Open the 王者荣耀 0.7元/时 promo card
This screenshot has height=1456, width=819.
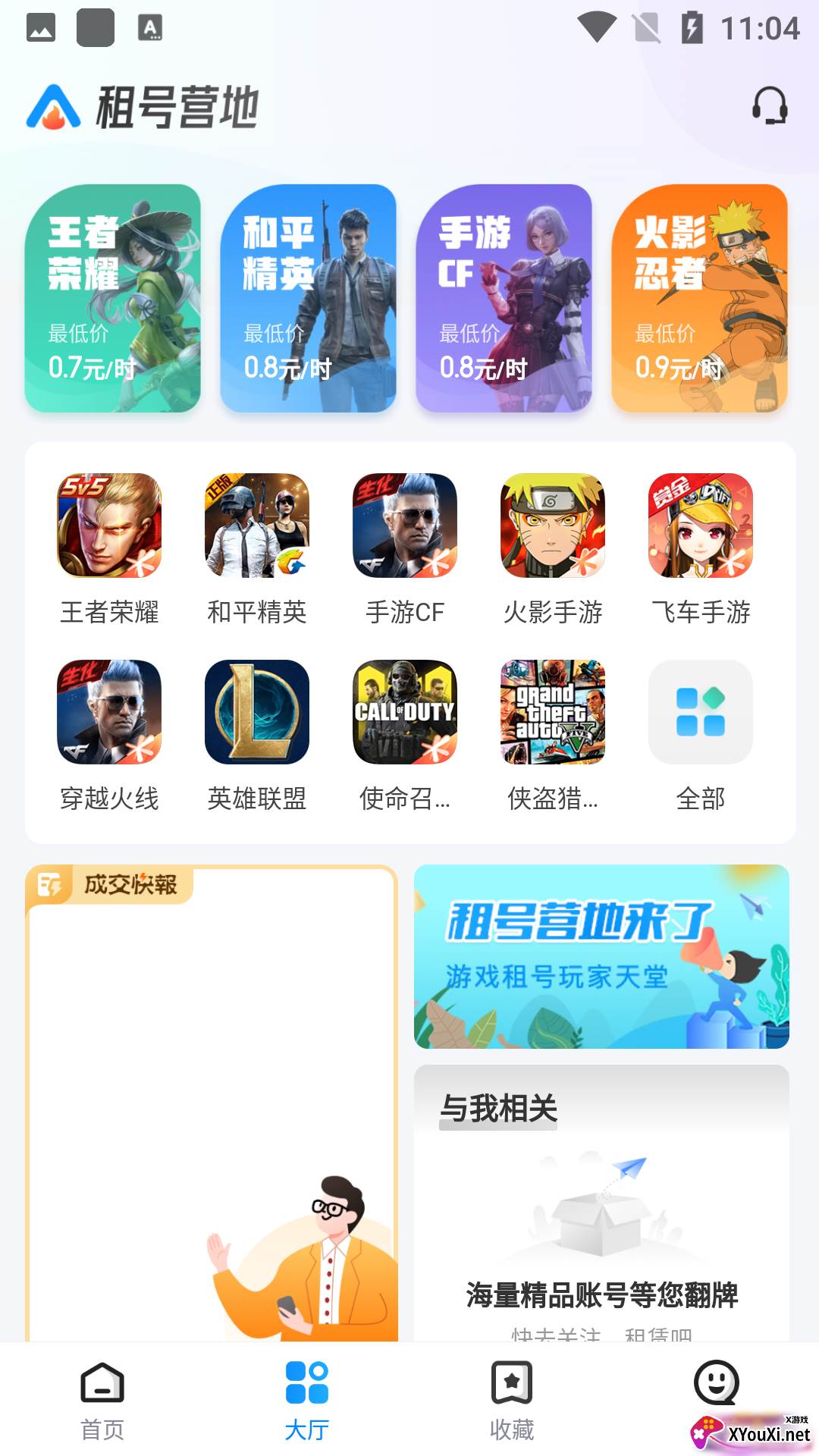click(x=112, y=298)
